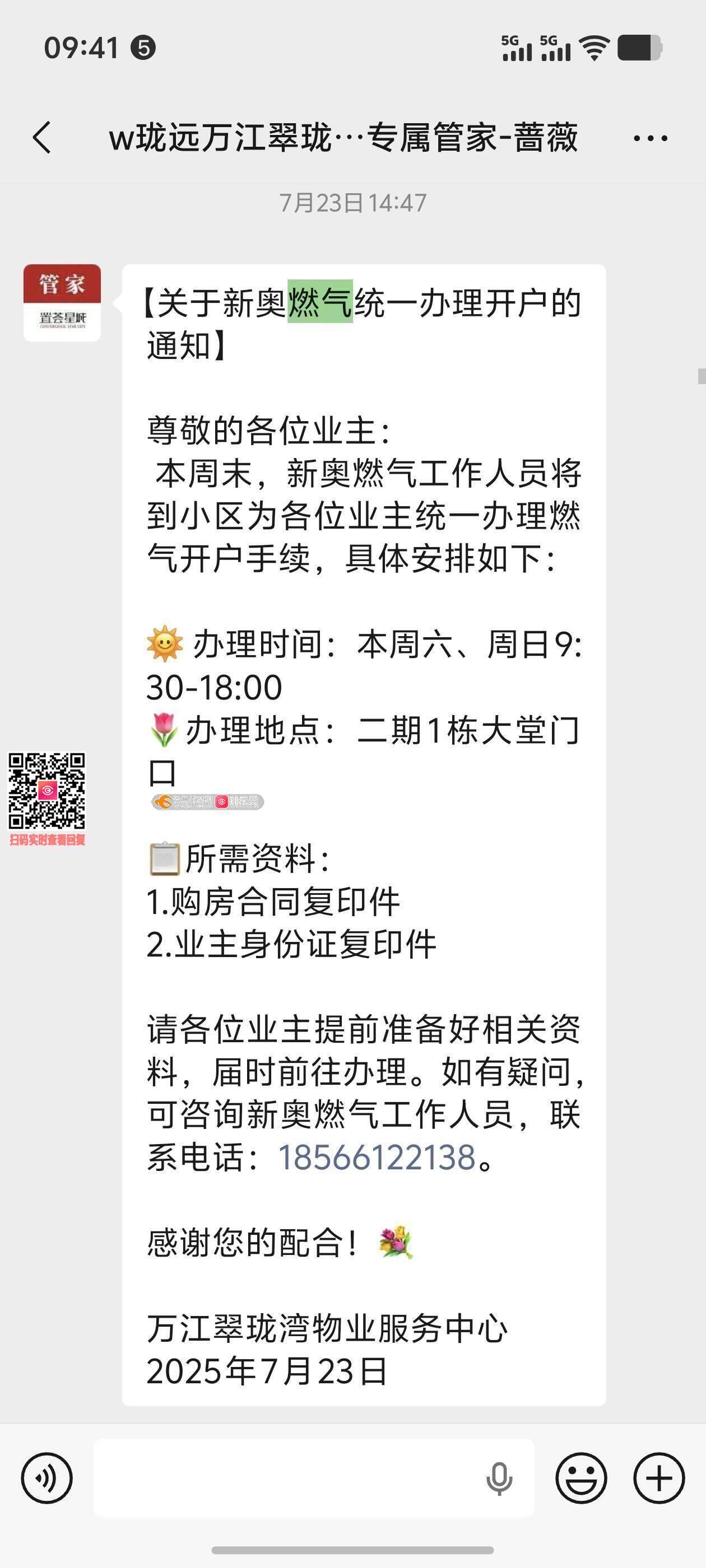The image size is (706, 1568).
Task: Open the emoji sticker panel
Action: click(581, 1477)
